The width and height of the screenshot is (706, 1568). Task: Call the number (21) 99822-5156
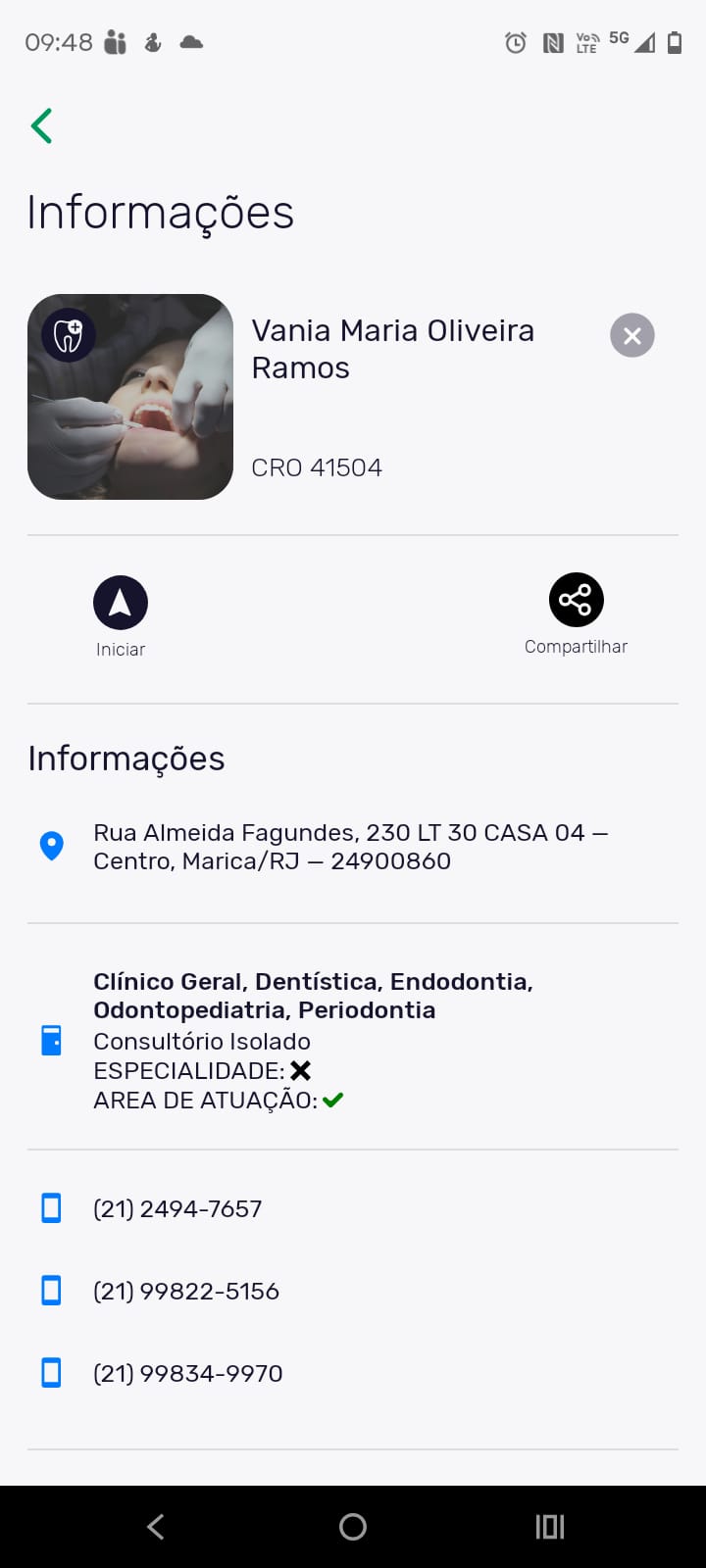tap(186, 1291)
